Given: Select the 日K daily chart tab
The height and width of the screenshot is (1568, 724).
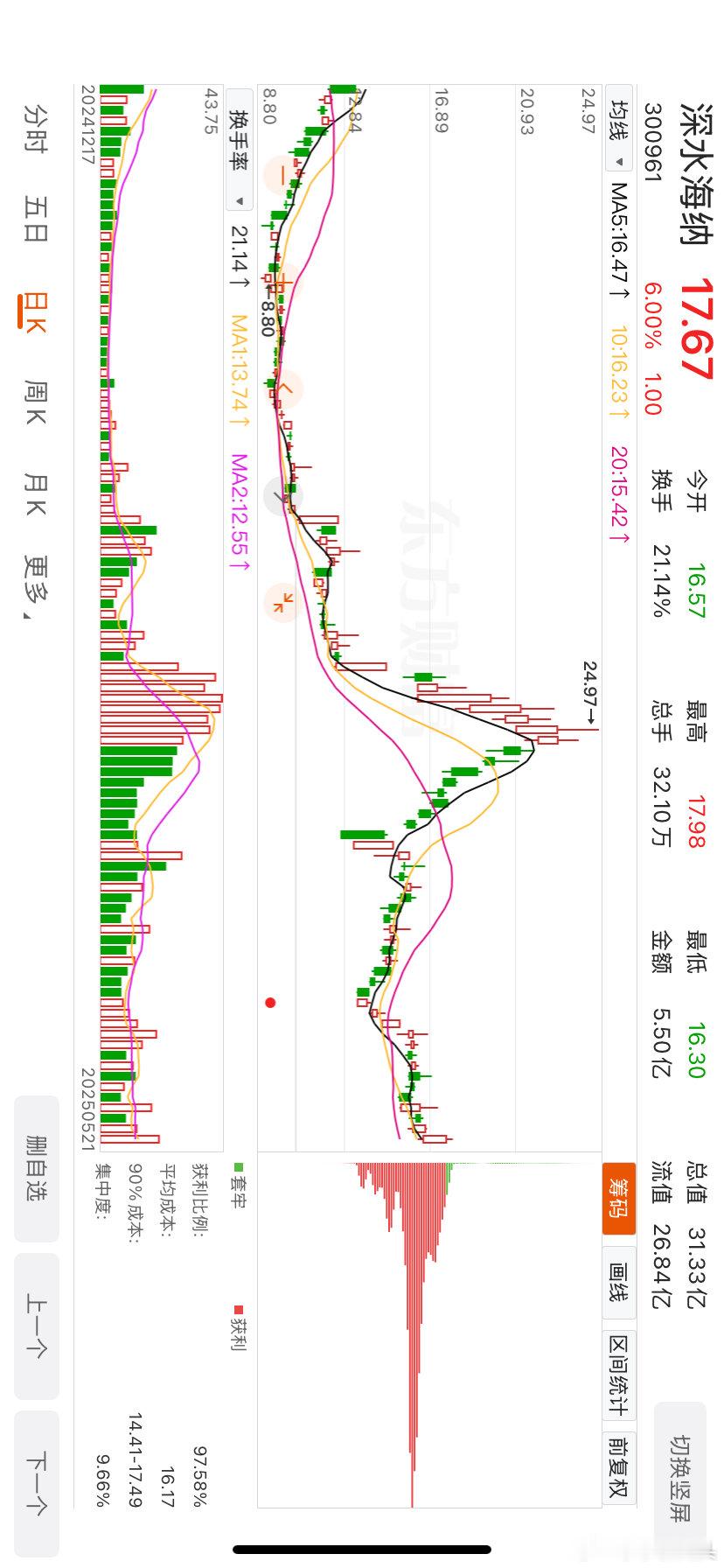Looking at the screenshot, I should tap(34, 311).
